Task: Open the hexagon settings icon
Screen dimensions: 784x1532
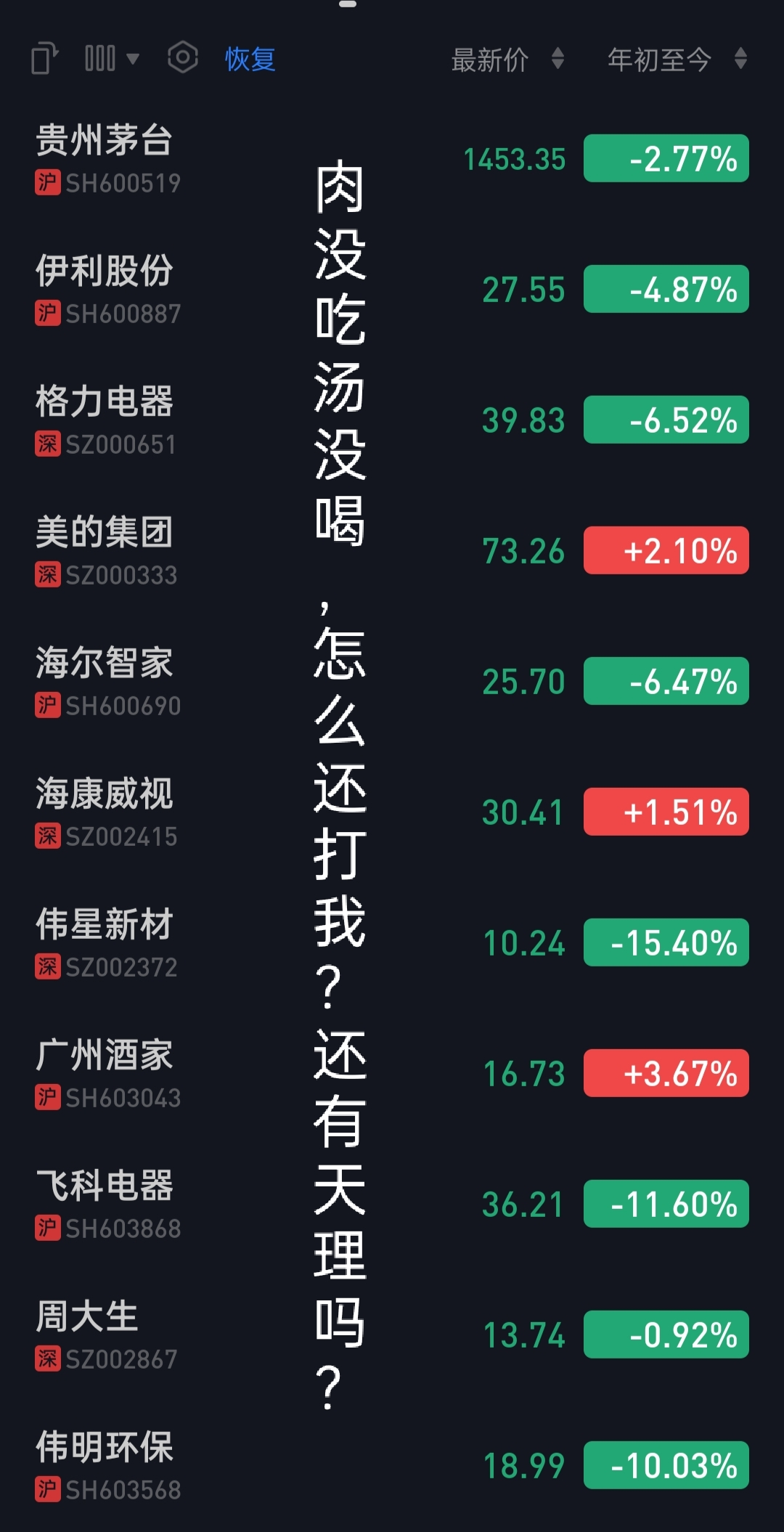Action: (x=182, y=57)
